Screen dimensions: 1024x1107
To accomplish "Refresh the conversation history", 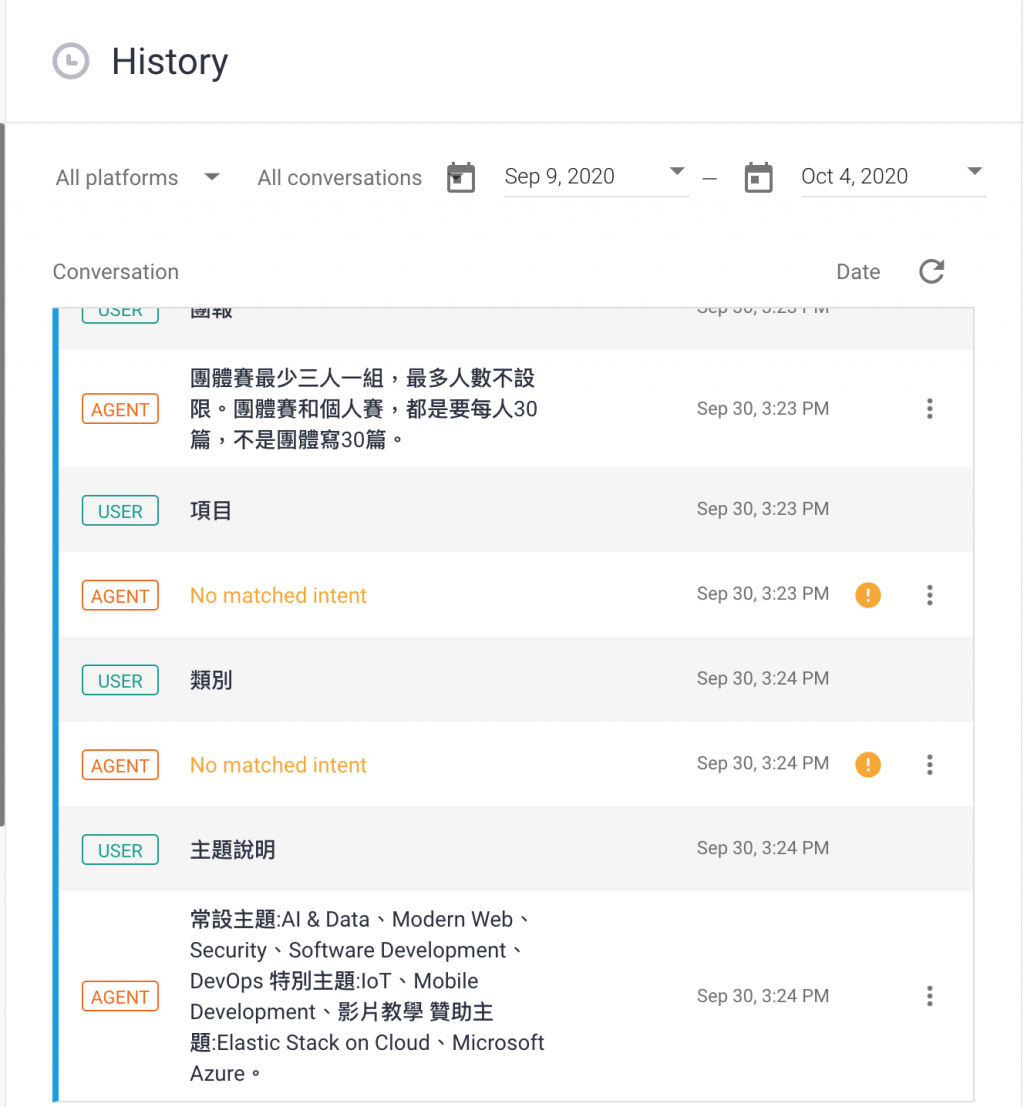I will coord(931,271).
